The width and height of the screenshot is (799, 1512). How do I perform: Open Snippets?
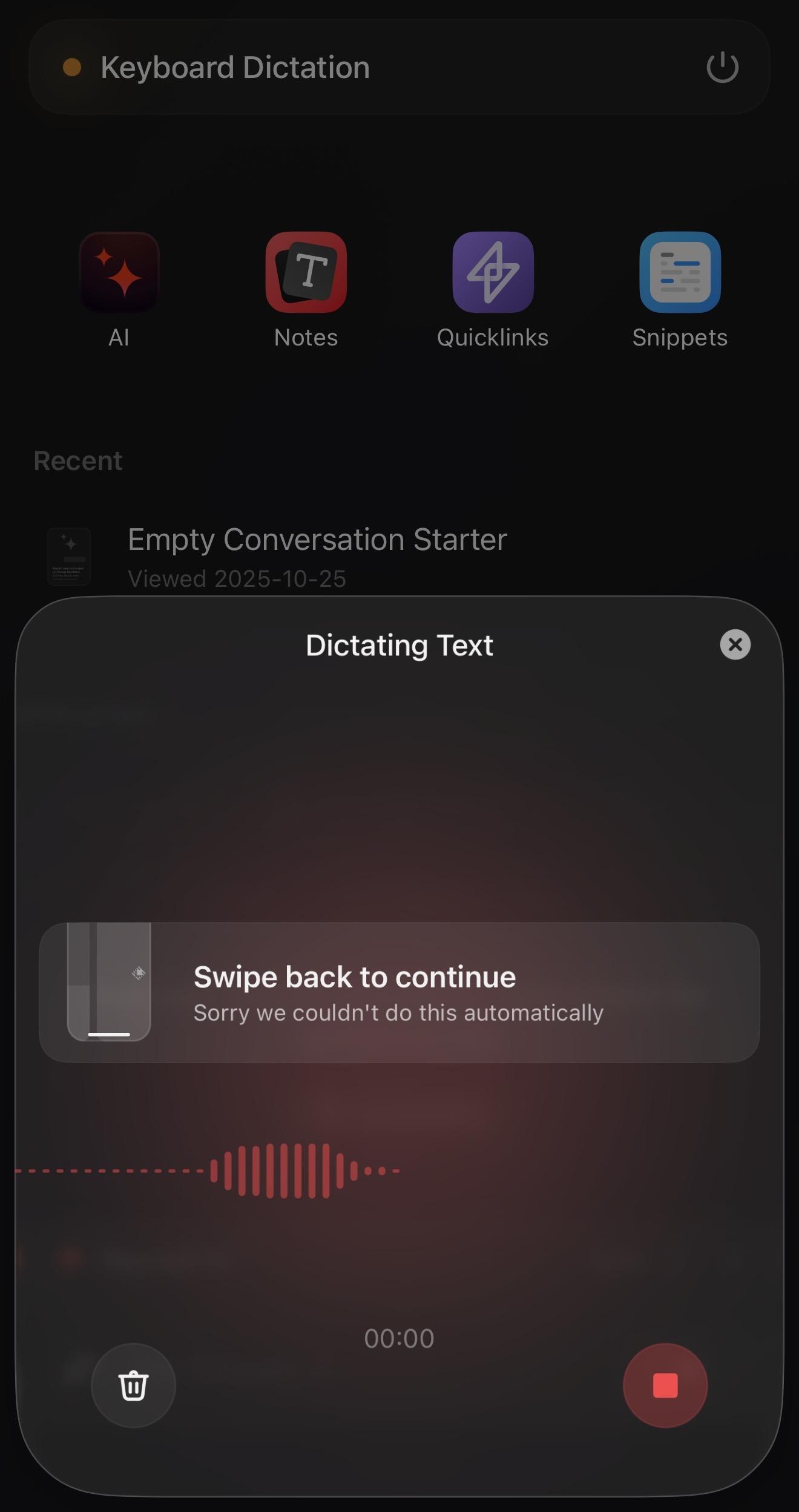tap(680, 272)
